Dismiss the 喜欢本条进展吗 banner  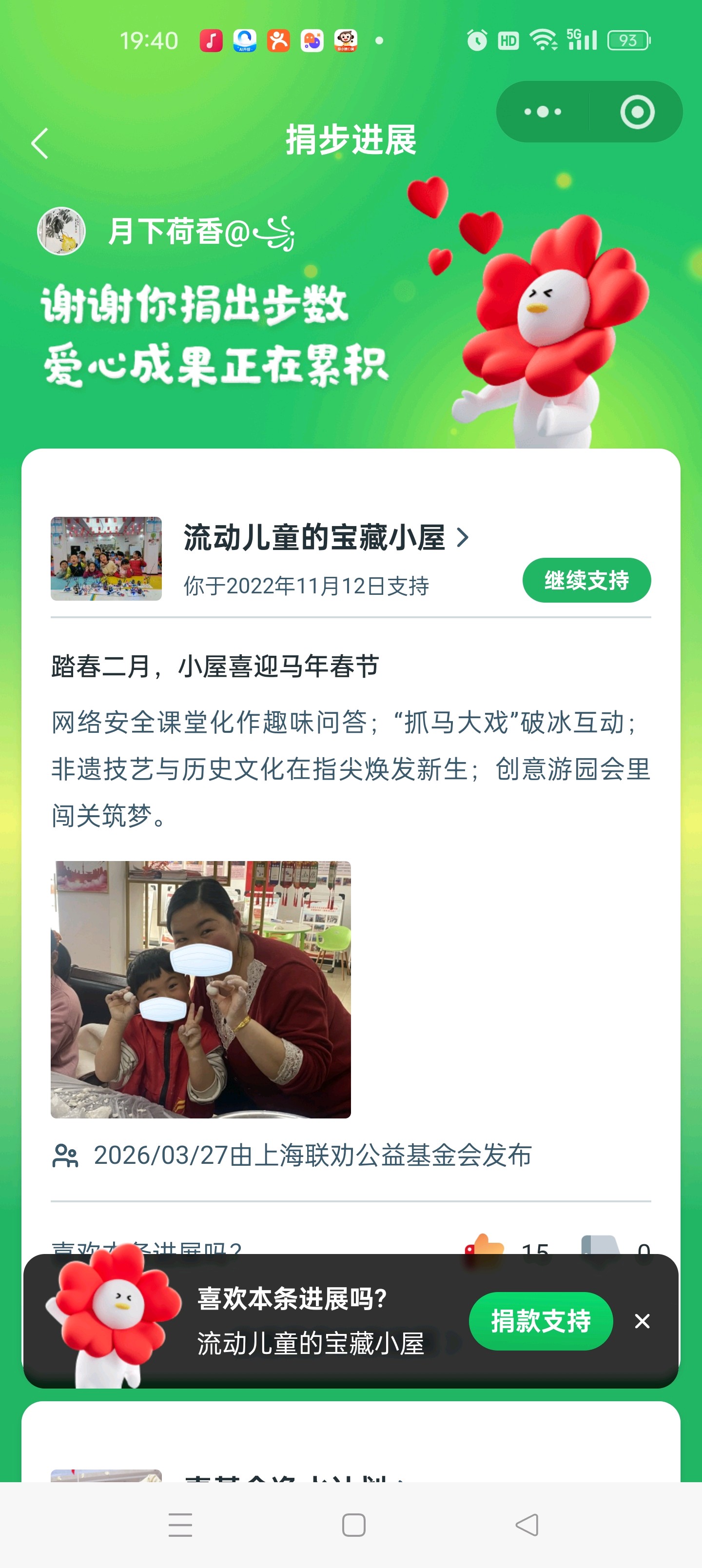[x=642, y=1321]
